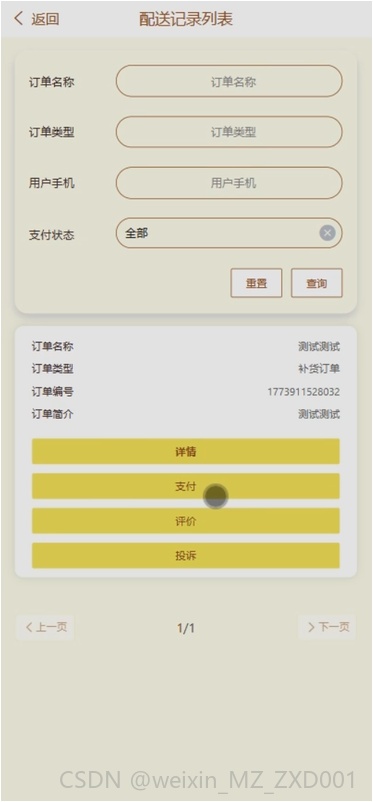Screen dimensions: 373x802
Task: Clear the 支付状态 selection with the X
Action: coord(327,233)
